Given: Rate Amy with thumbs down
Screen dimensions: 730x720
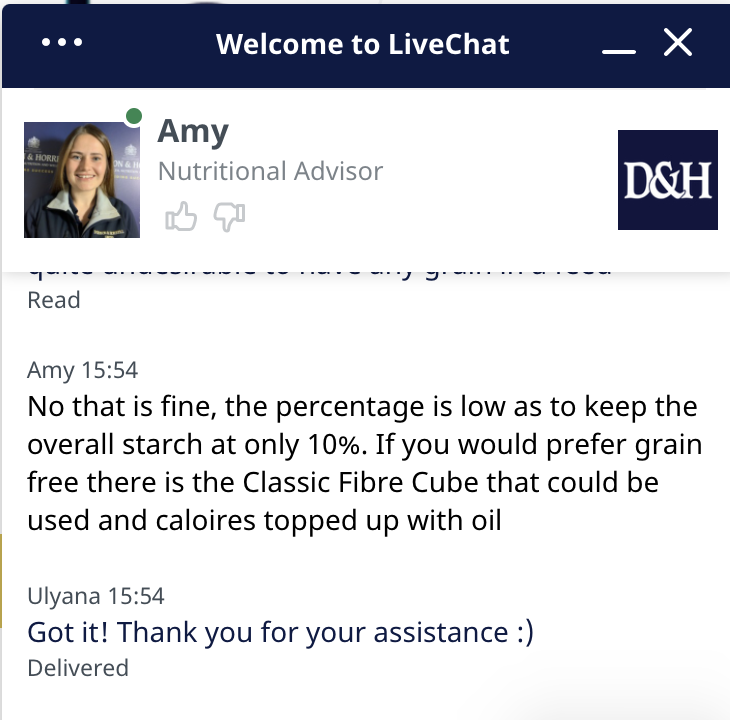Looking at the screenshot, I should tap(230, 216).
